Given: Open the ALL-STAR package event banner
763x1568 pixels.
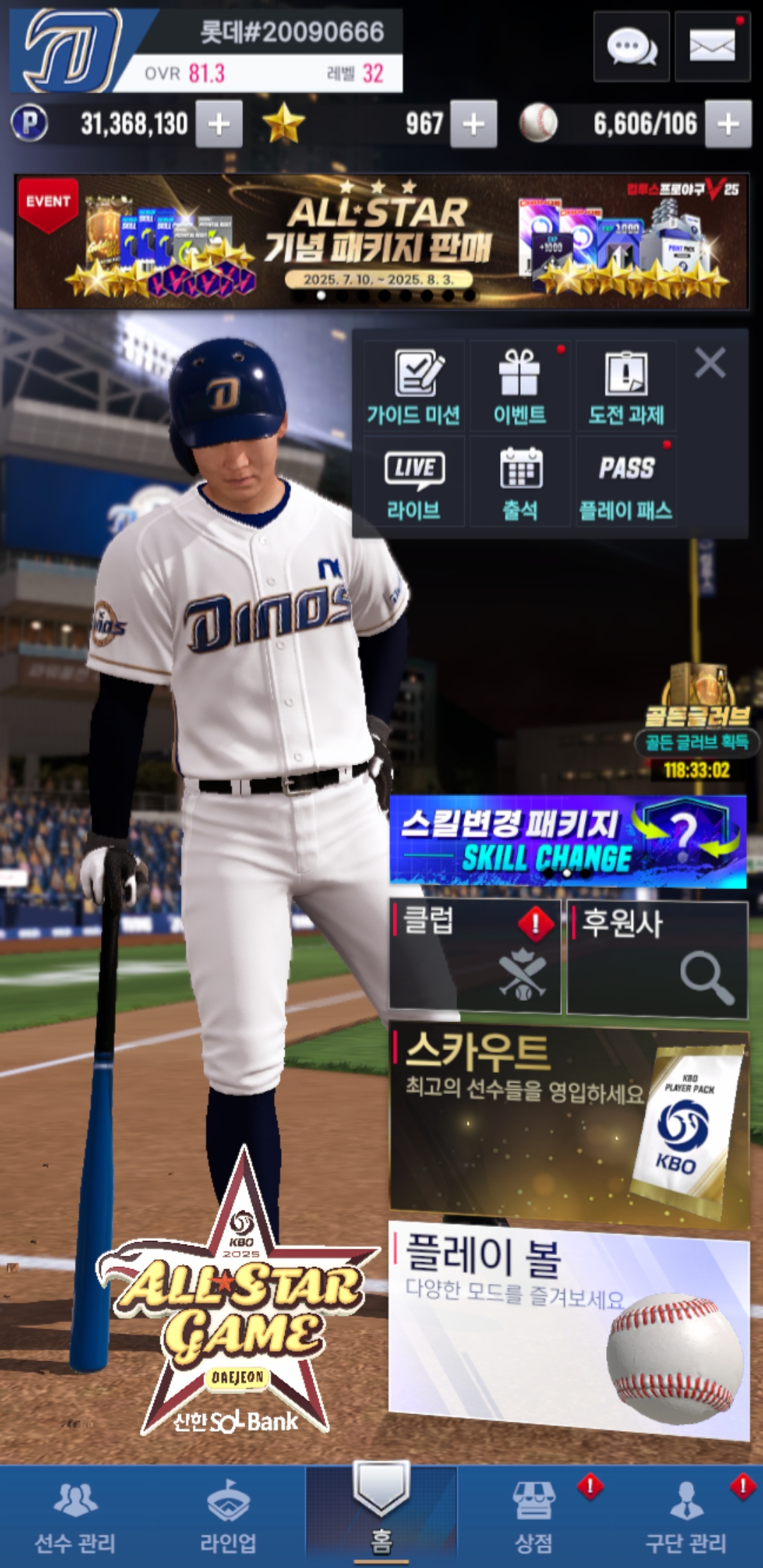Looking at the screenshot, I should (x=381, y=242).
